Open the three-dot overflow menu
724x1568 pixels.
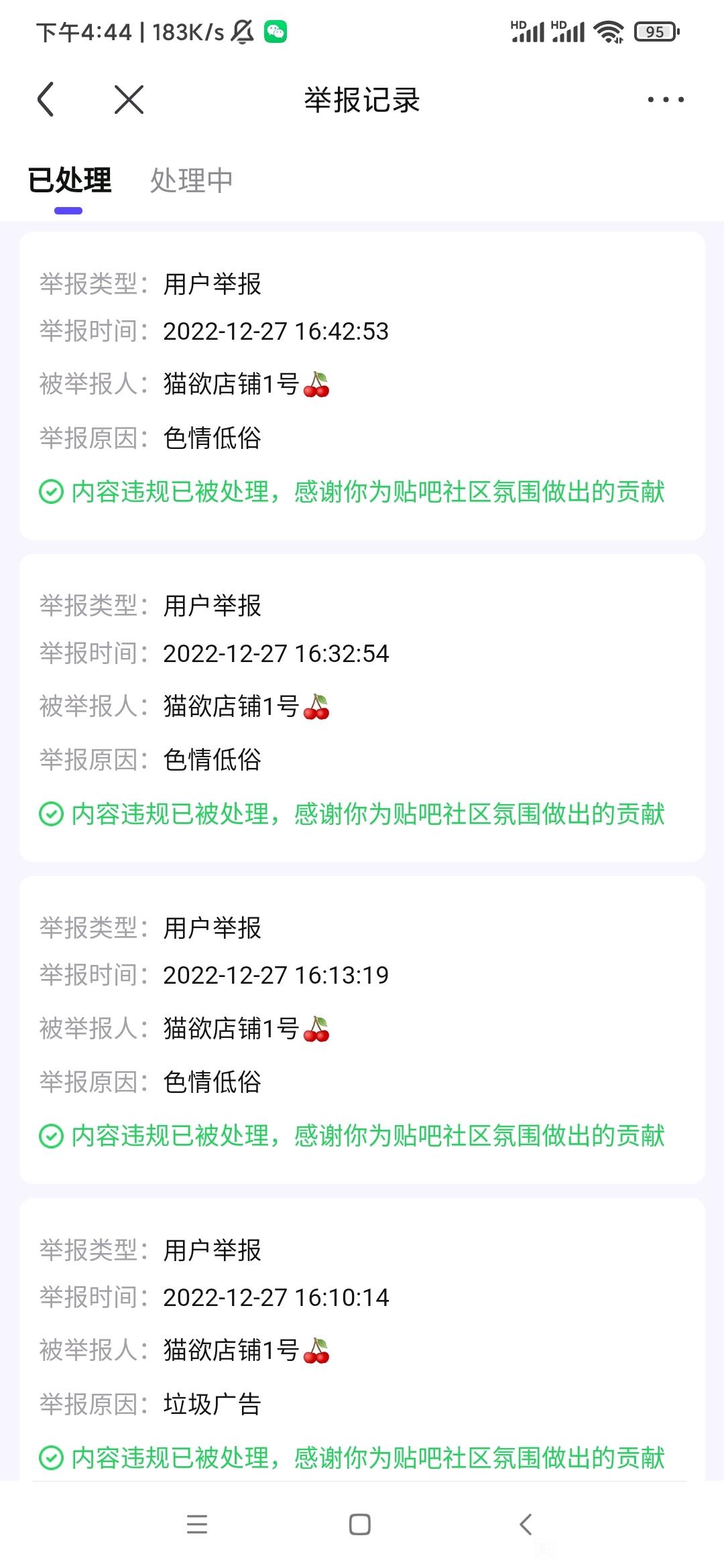click(x=665, y=100)
